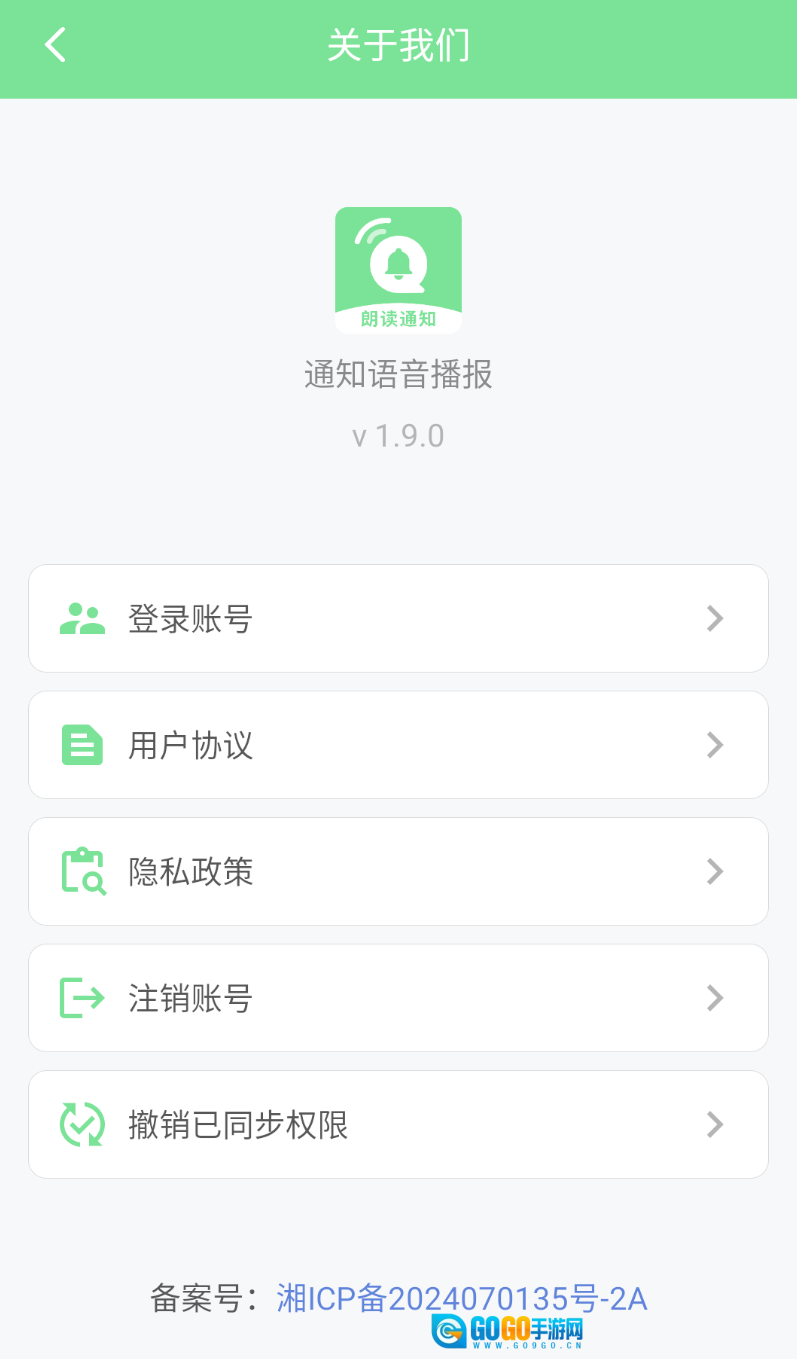Click the green person icon beside 登录账号
Screen dimensions: 797x1359
tap(82, 618)
